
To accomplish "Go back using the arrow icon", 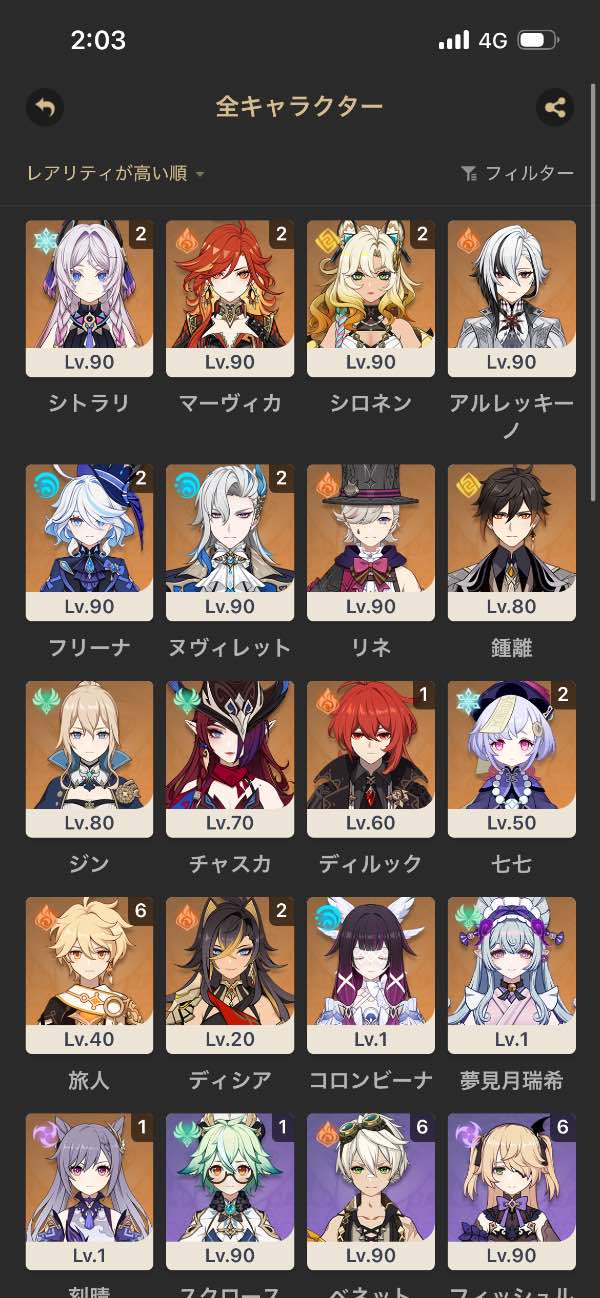I will [44, 107].
